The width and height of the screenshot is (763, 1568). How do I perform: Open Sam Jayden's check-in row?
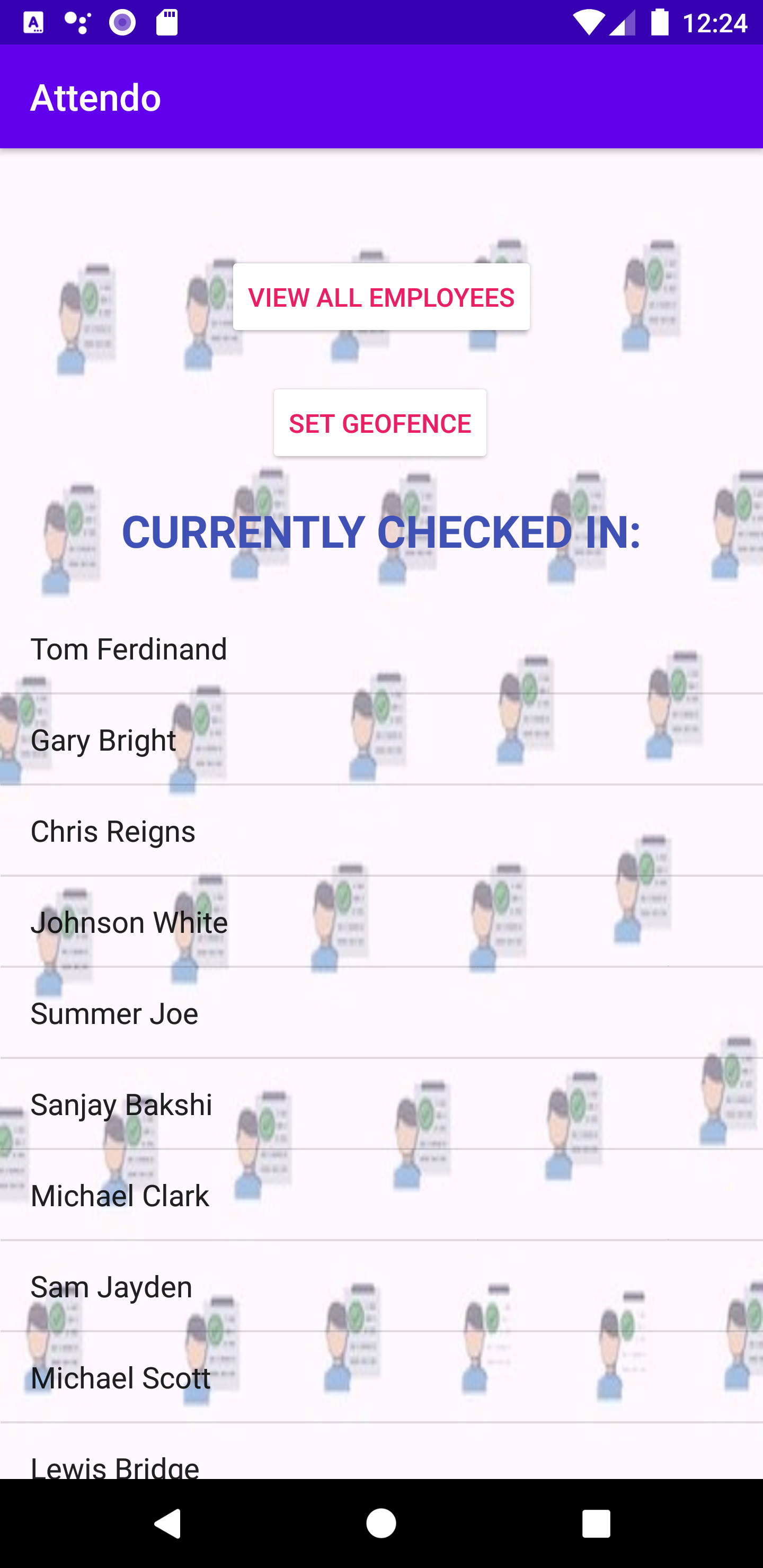point(381,1286)
